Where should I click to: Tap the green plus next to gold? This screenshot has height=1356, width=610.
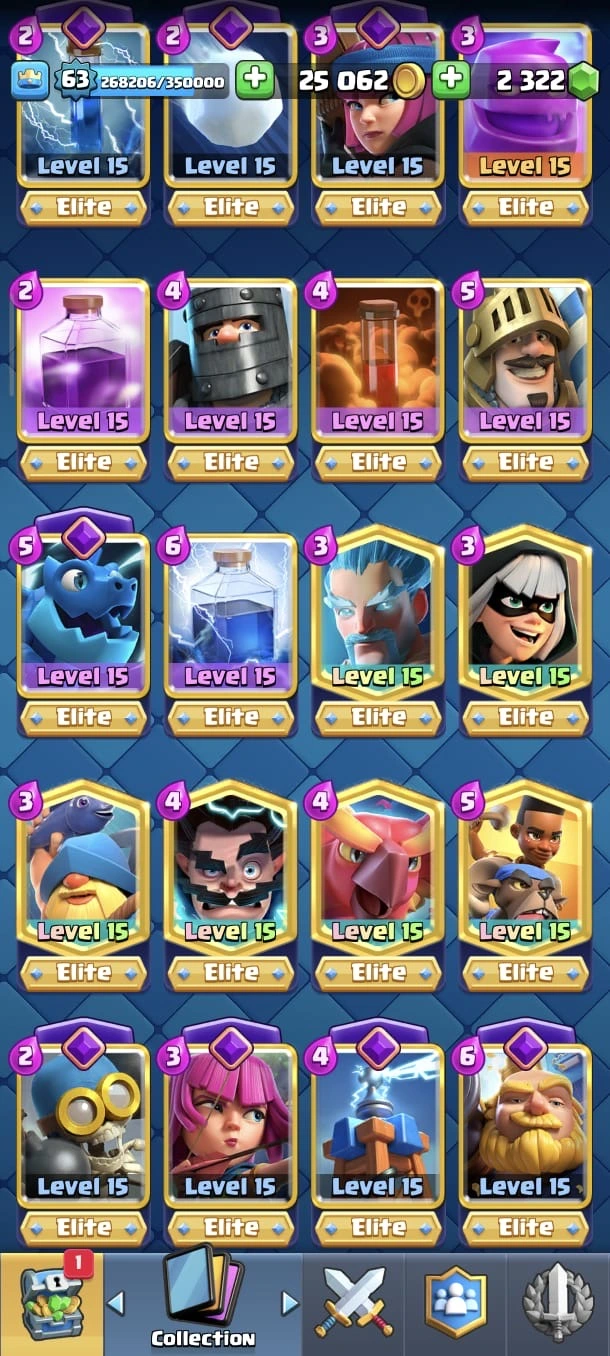click(x=452, y=80)
